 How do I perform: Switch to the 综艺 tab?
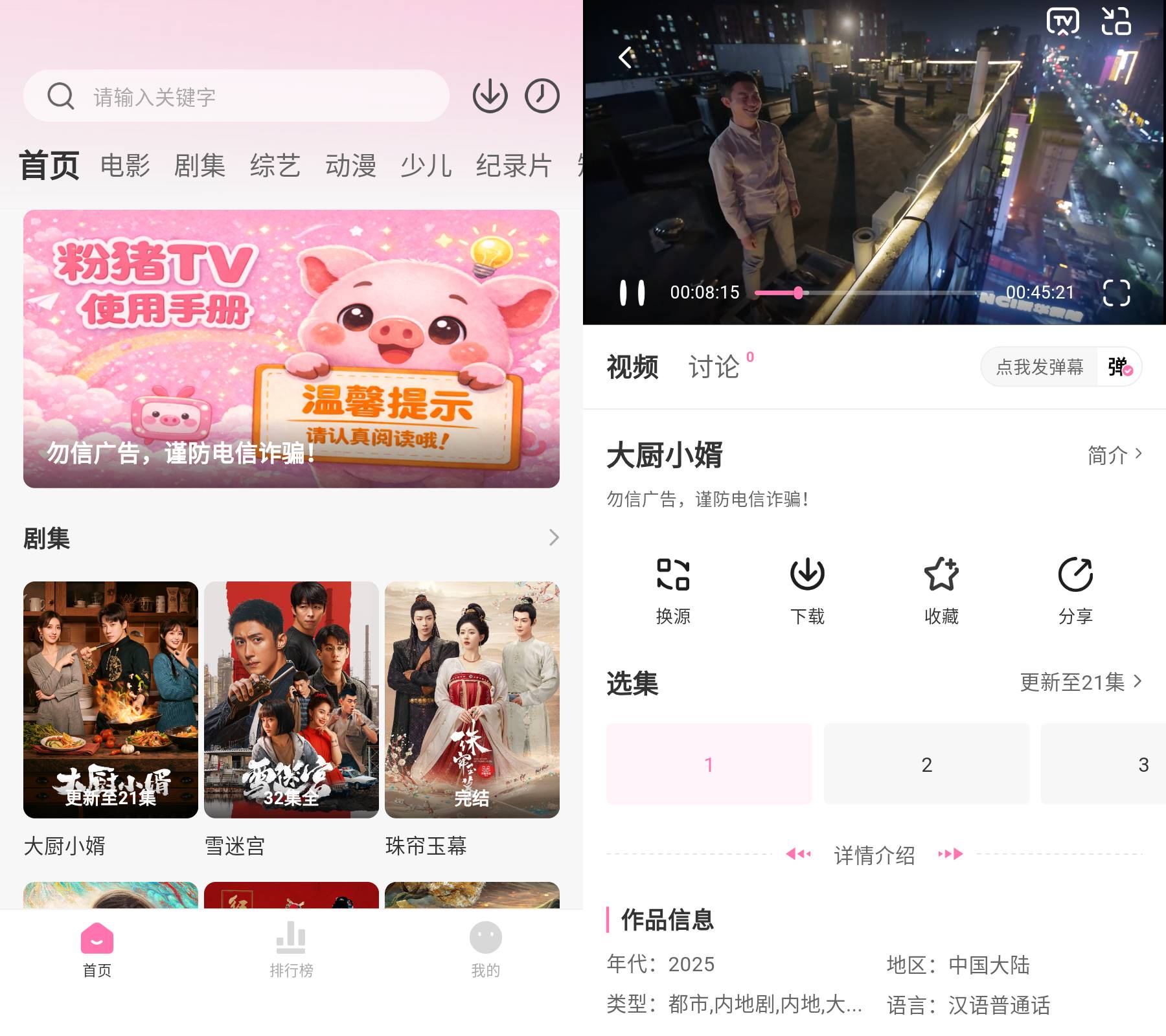tap(275, 166)
